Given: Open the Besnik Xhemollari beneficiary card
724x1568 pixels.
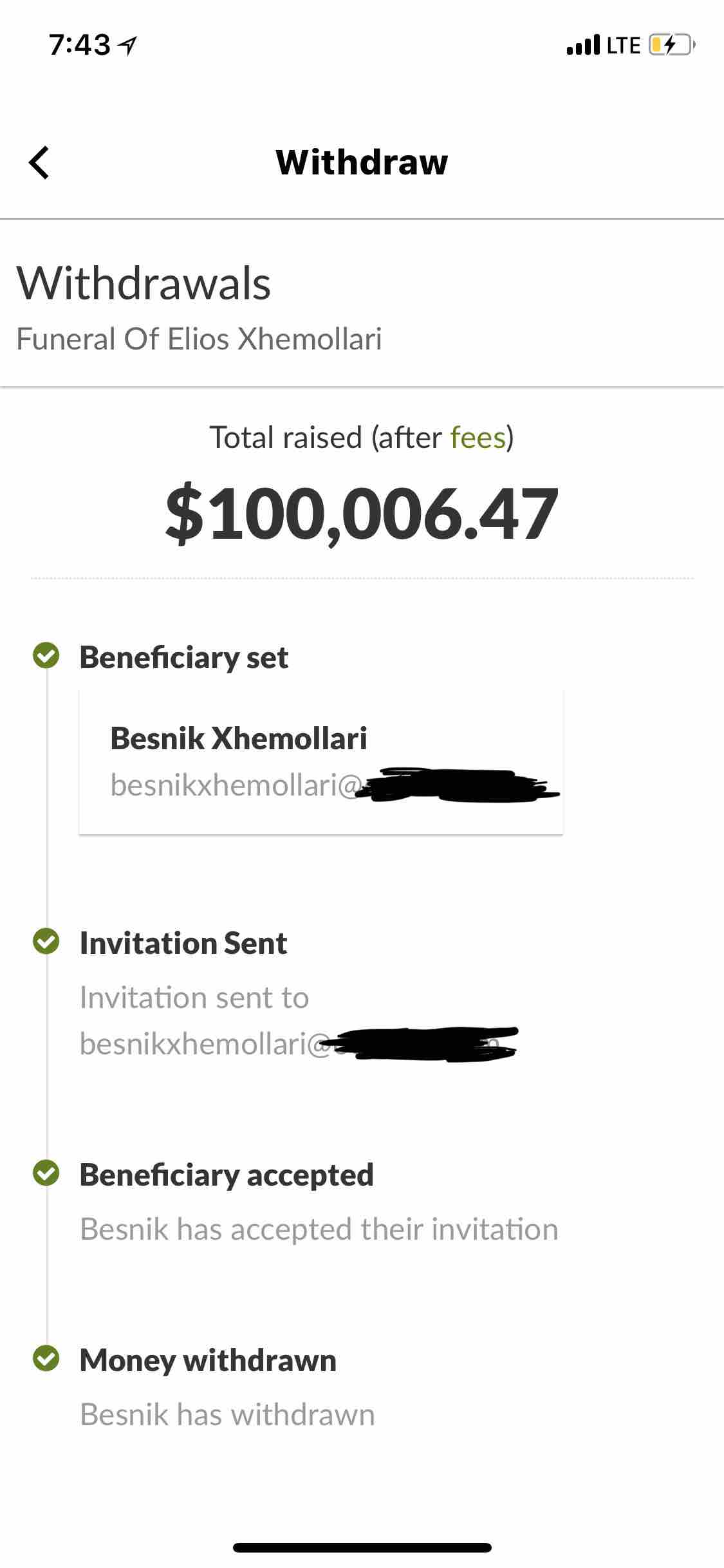Looking at the screenshot, I should coord(321,762).
